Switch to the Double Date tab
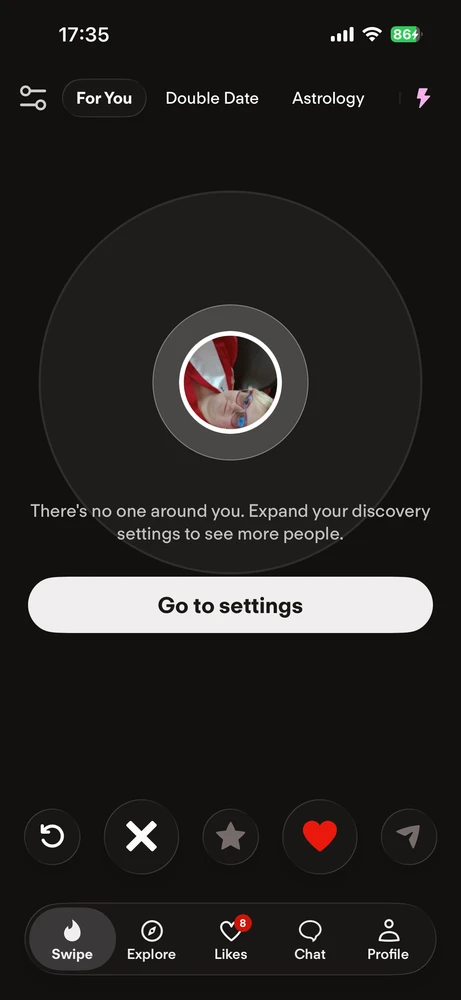Viewport: 461px width, 1000px height. click(212, 98)
